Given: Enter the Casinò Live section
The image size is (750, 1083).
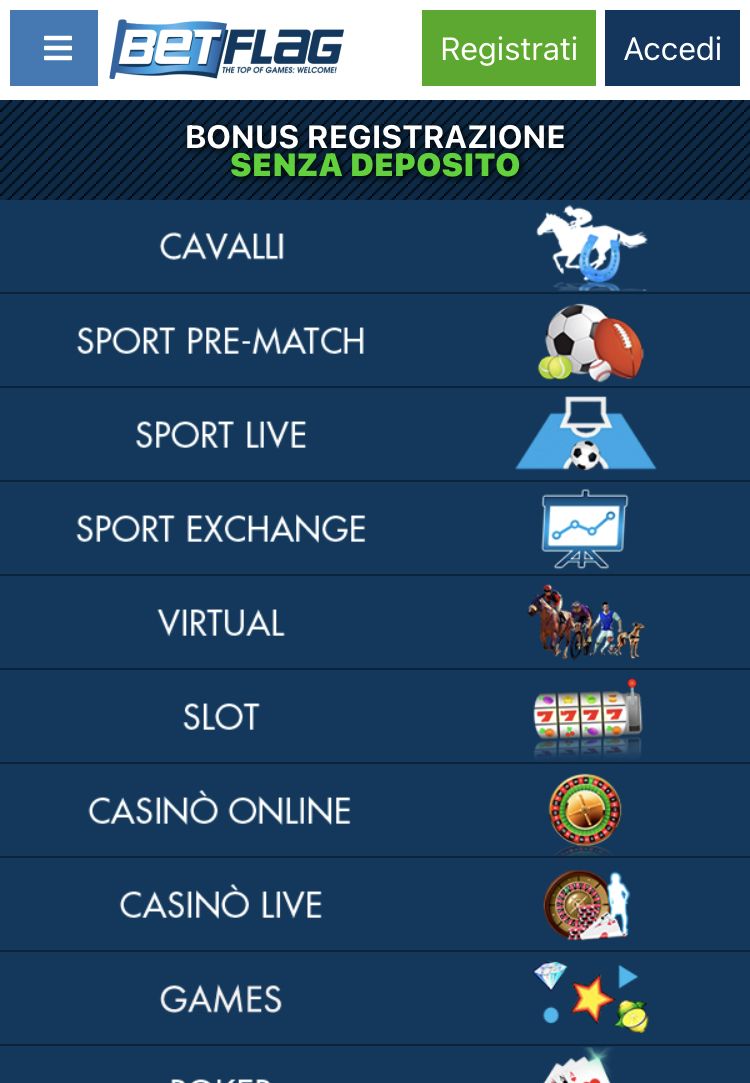Looking at the screenshot, I should (375, 904).
